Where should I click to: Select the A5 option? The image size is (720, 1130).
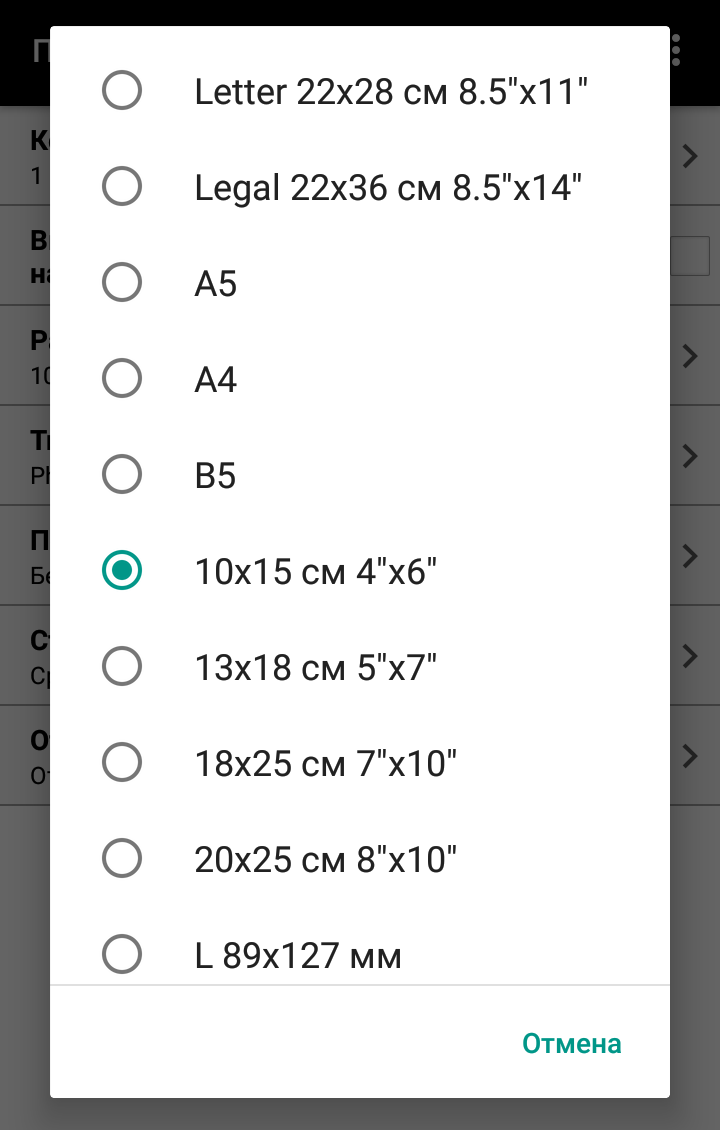pos(360,282)
